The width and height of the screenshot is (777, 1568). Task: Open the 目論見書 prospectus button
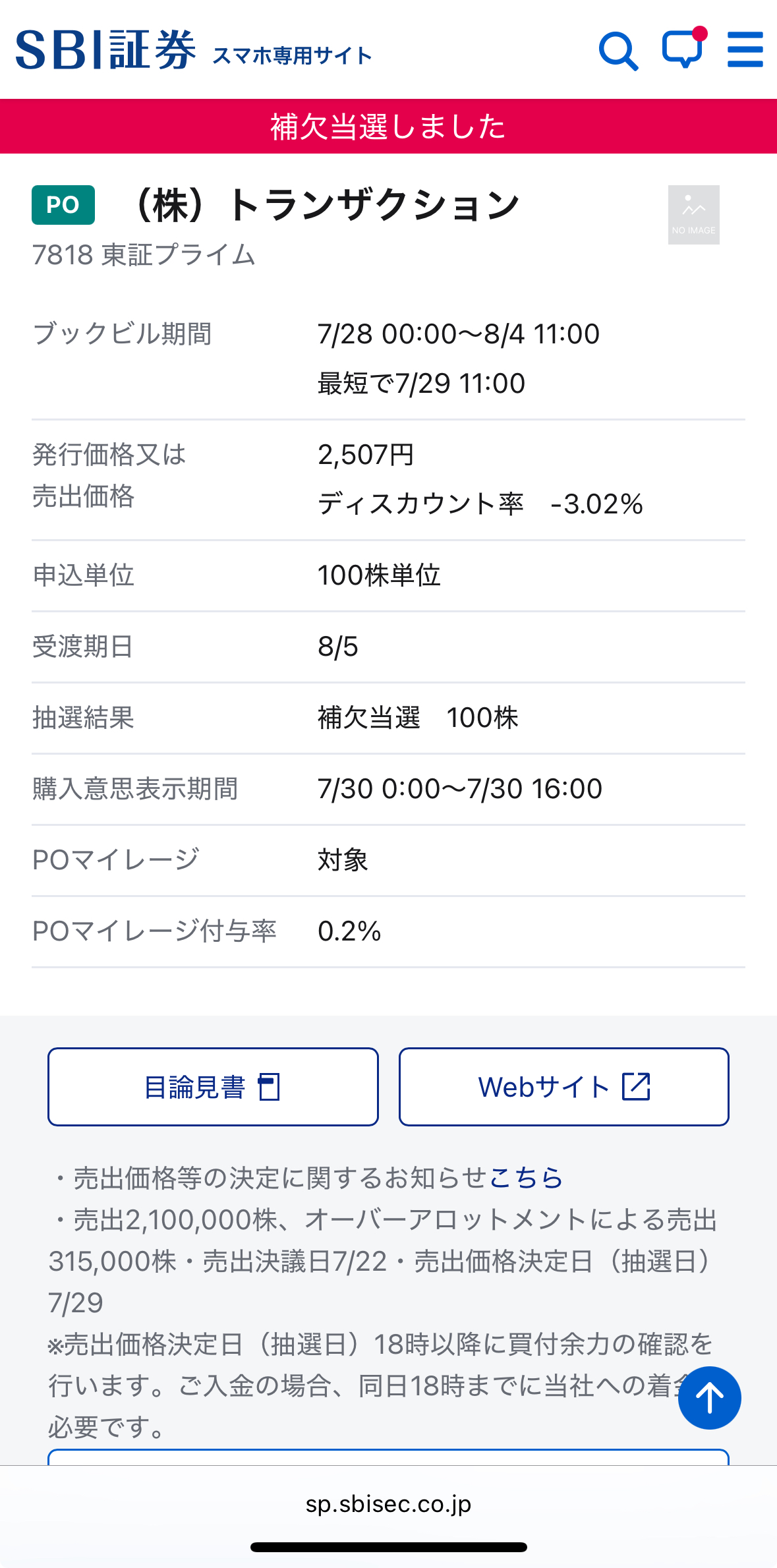(x=213, y=1087)
